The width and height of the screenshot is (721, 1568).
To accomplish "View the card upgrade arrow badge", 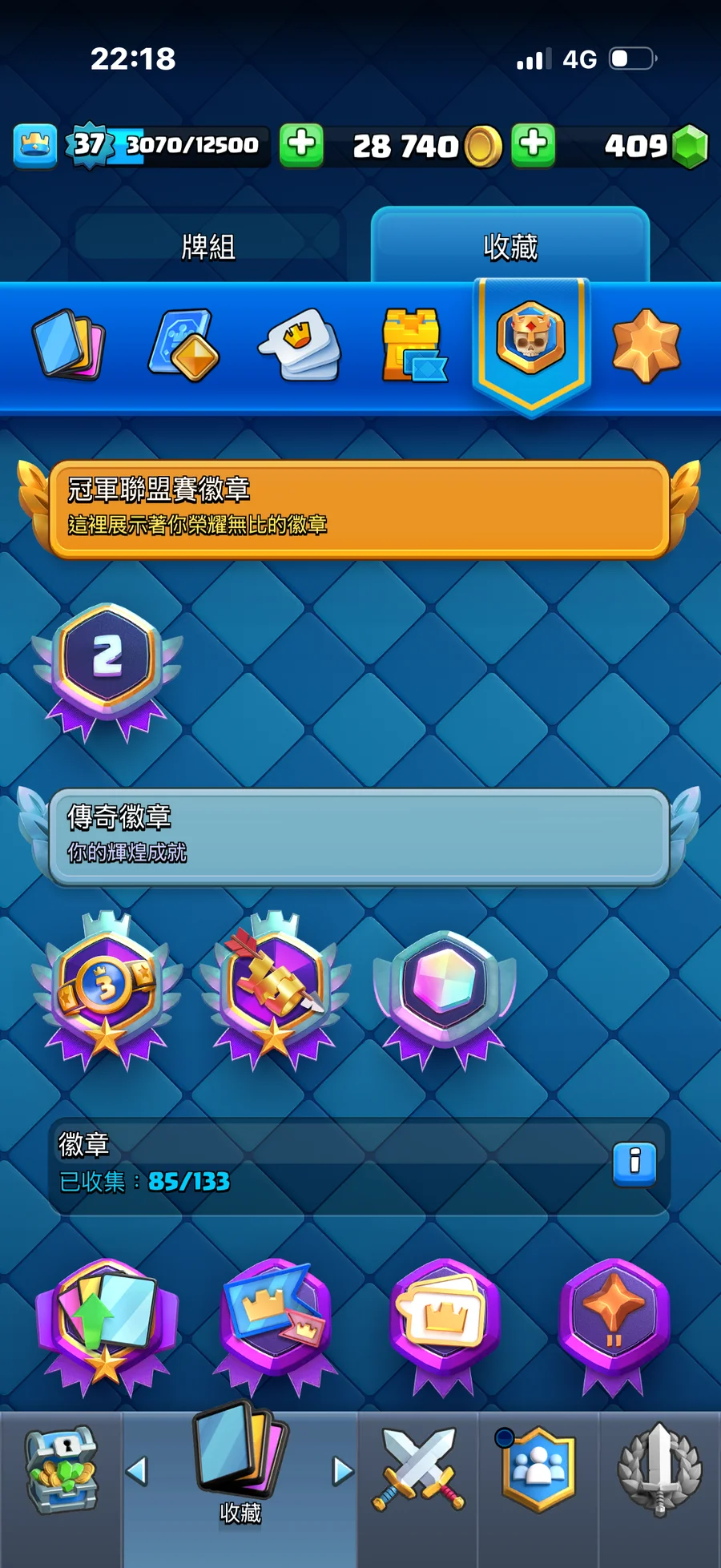I will pyautogui.click(x=107, y=1322).
